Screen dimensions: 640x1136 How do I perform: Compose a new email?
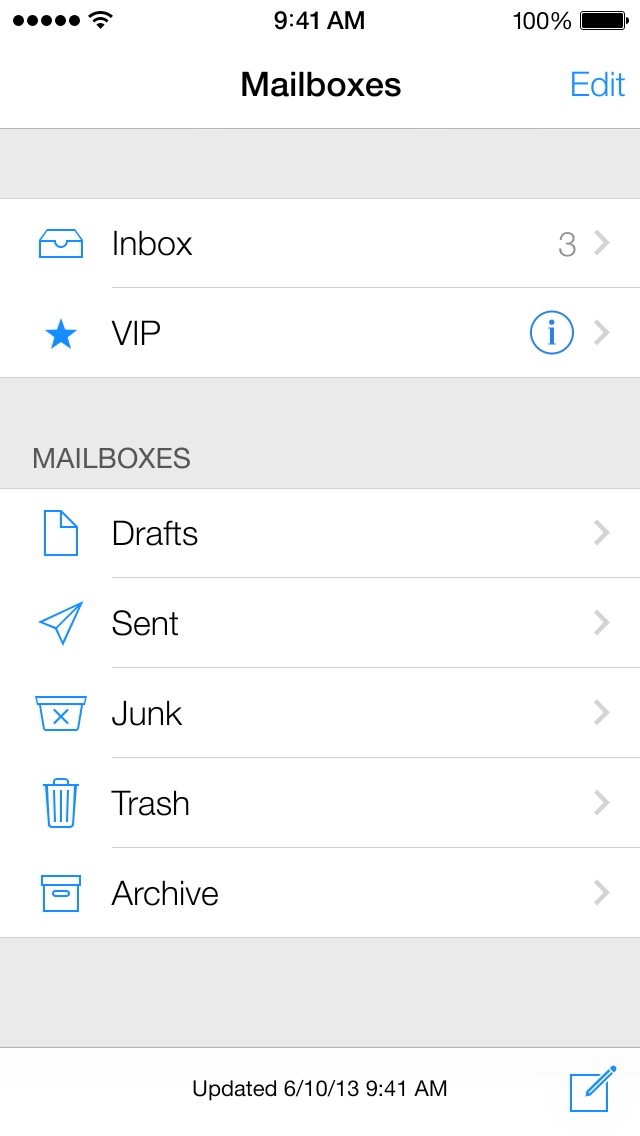tap(592, 1087)
